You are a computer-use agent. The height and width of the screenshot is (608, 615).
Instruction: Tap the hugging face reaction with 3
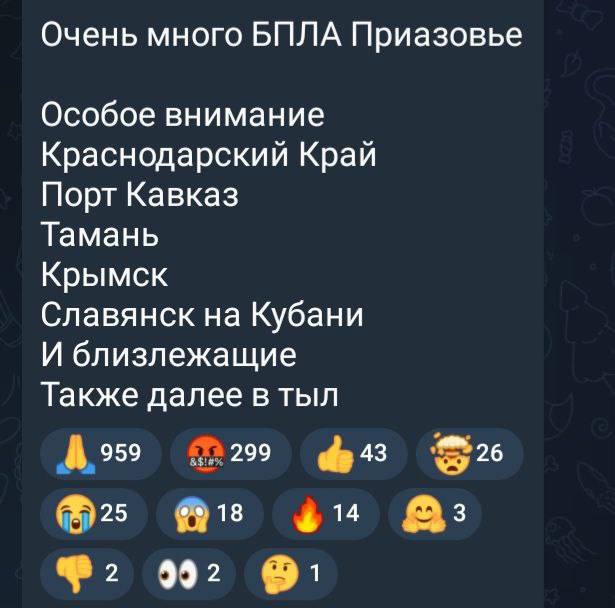click(x=434, y=515)
